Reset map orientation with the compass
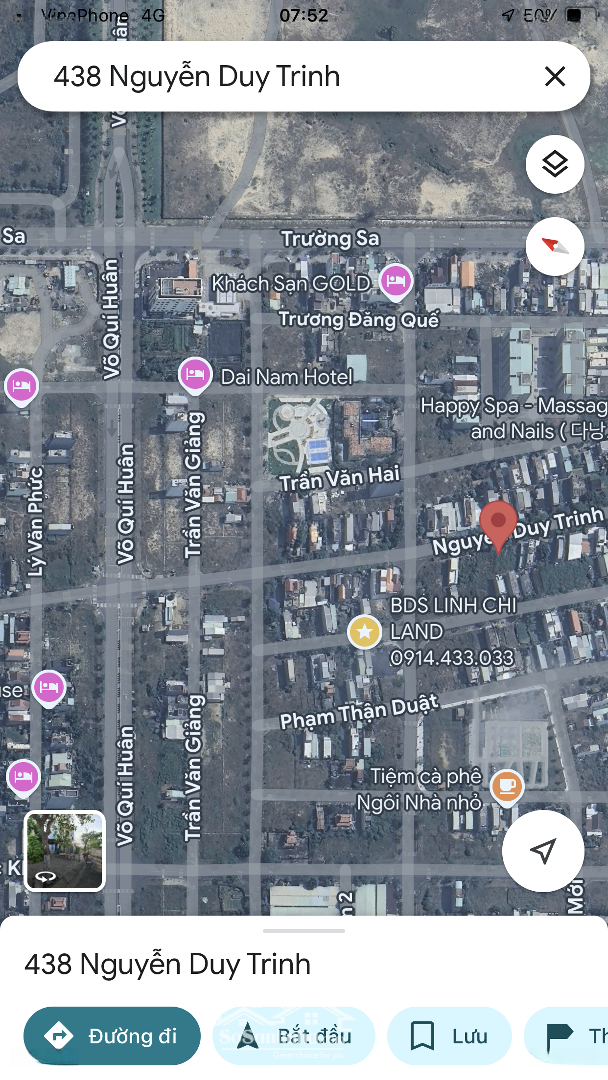Image resolution: width=608 pixels, height=1080 pixels. click(555, 246)
